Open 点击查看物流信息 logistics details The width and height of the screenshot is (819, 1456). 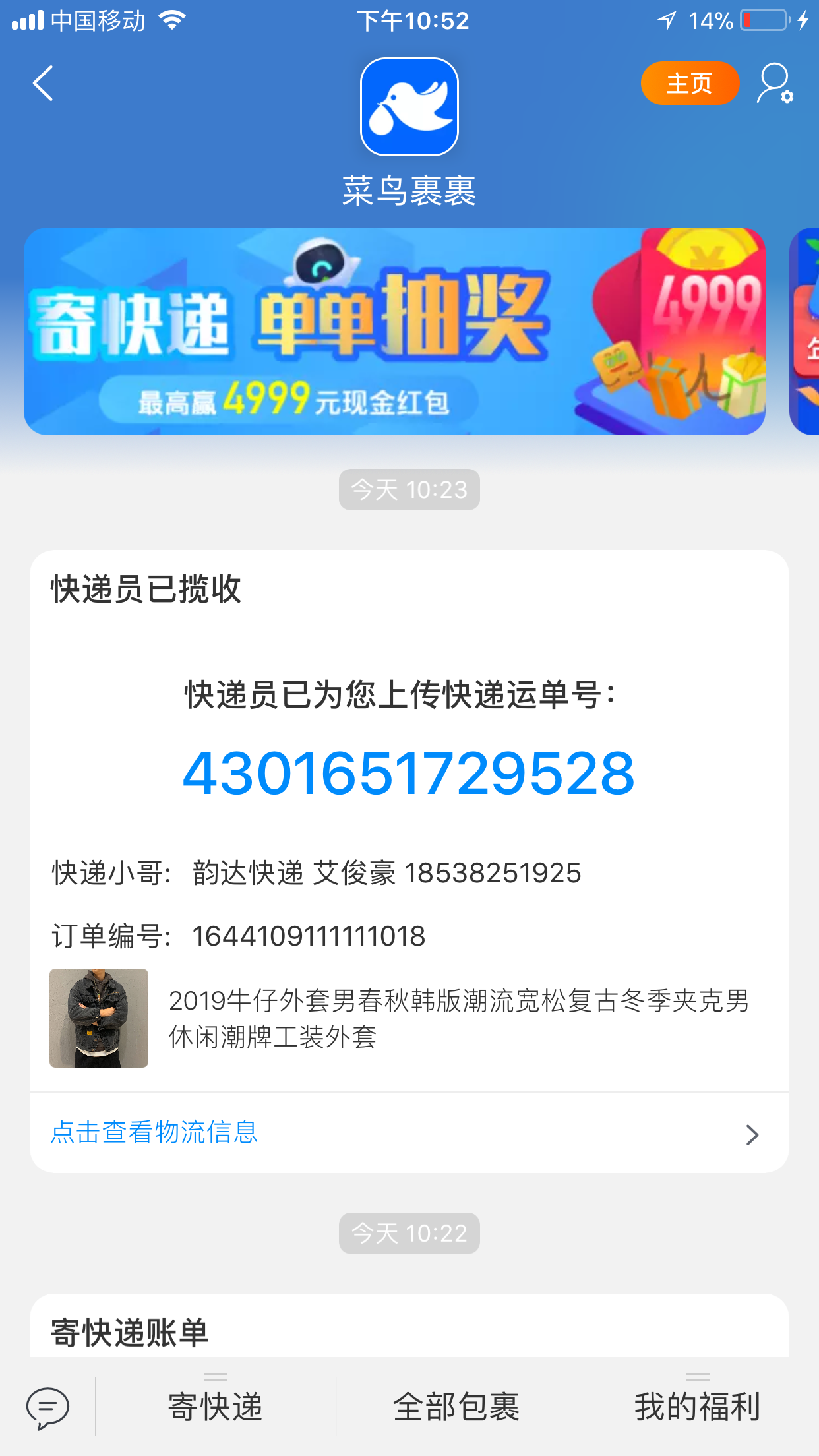pyautogui.click(x=409, y=1133)
